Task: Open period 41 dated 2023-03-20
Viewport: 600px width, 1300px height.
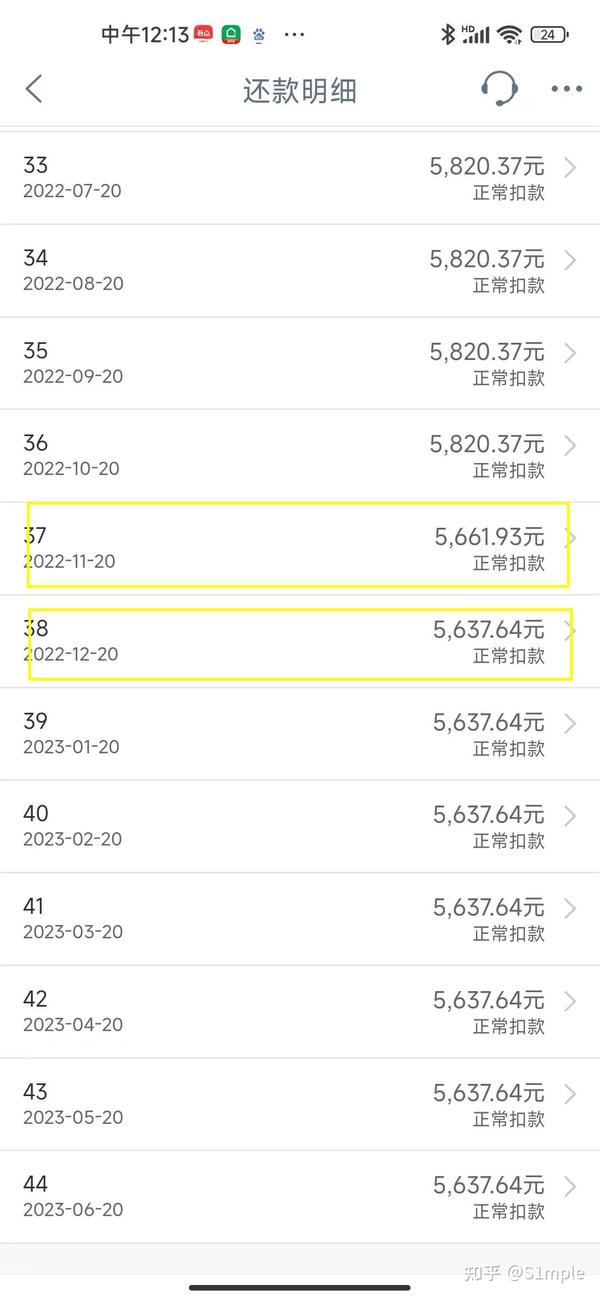Action: click(x=300, y=919)
